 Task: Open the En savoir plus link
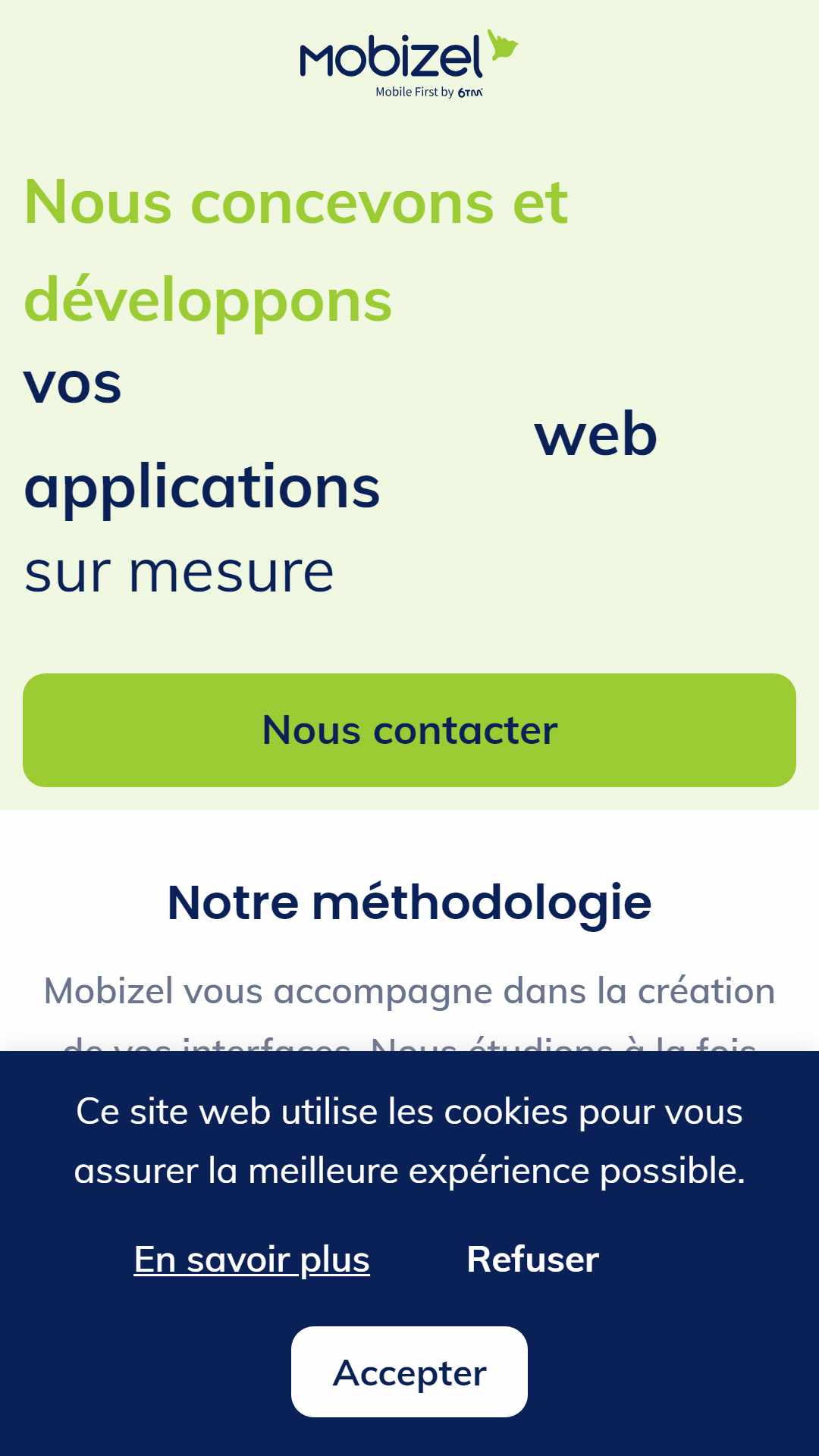pos(252,1260)
